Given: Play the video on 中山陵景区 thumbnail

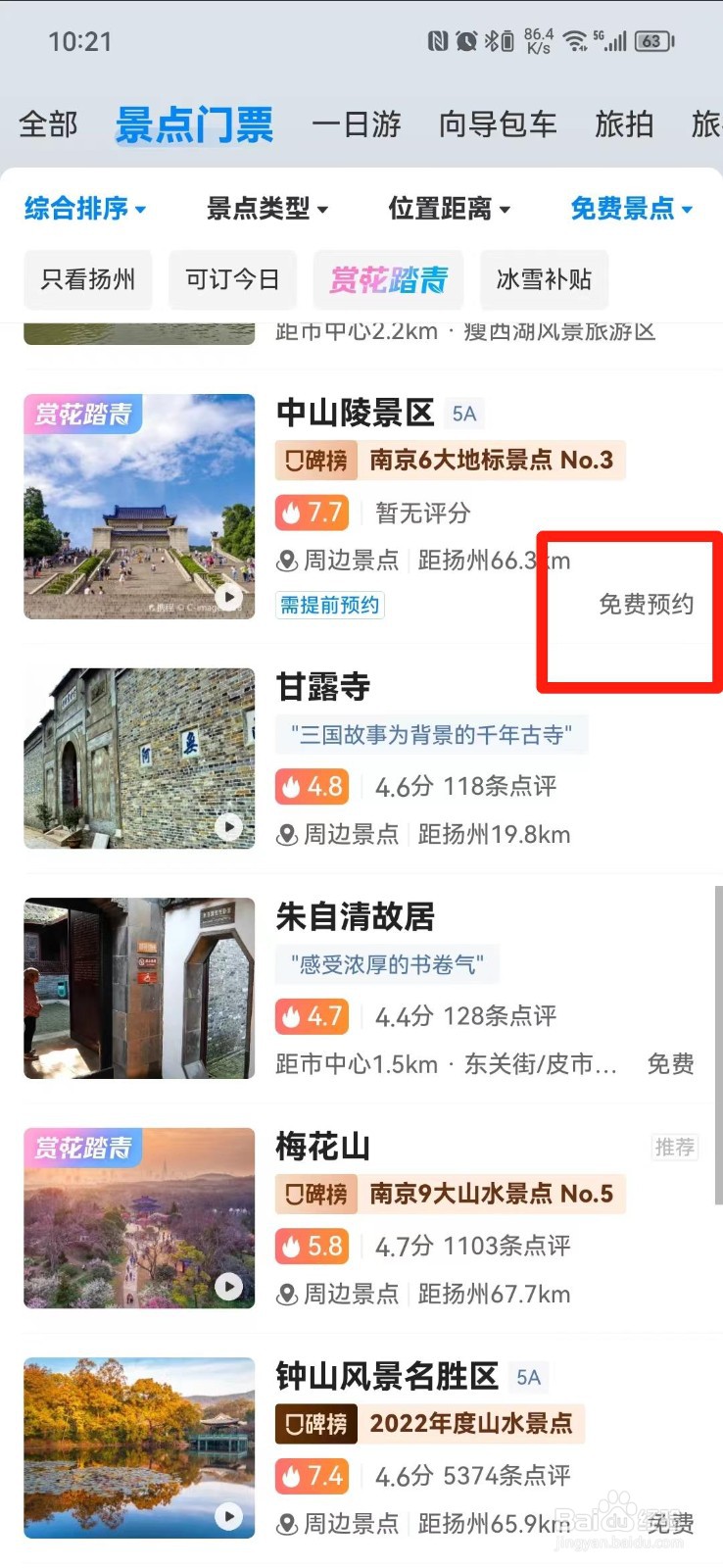Looking at the screenshot, I should [229, 597].
